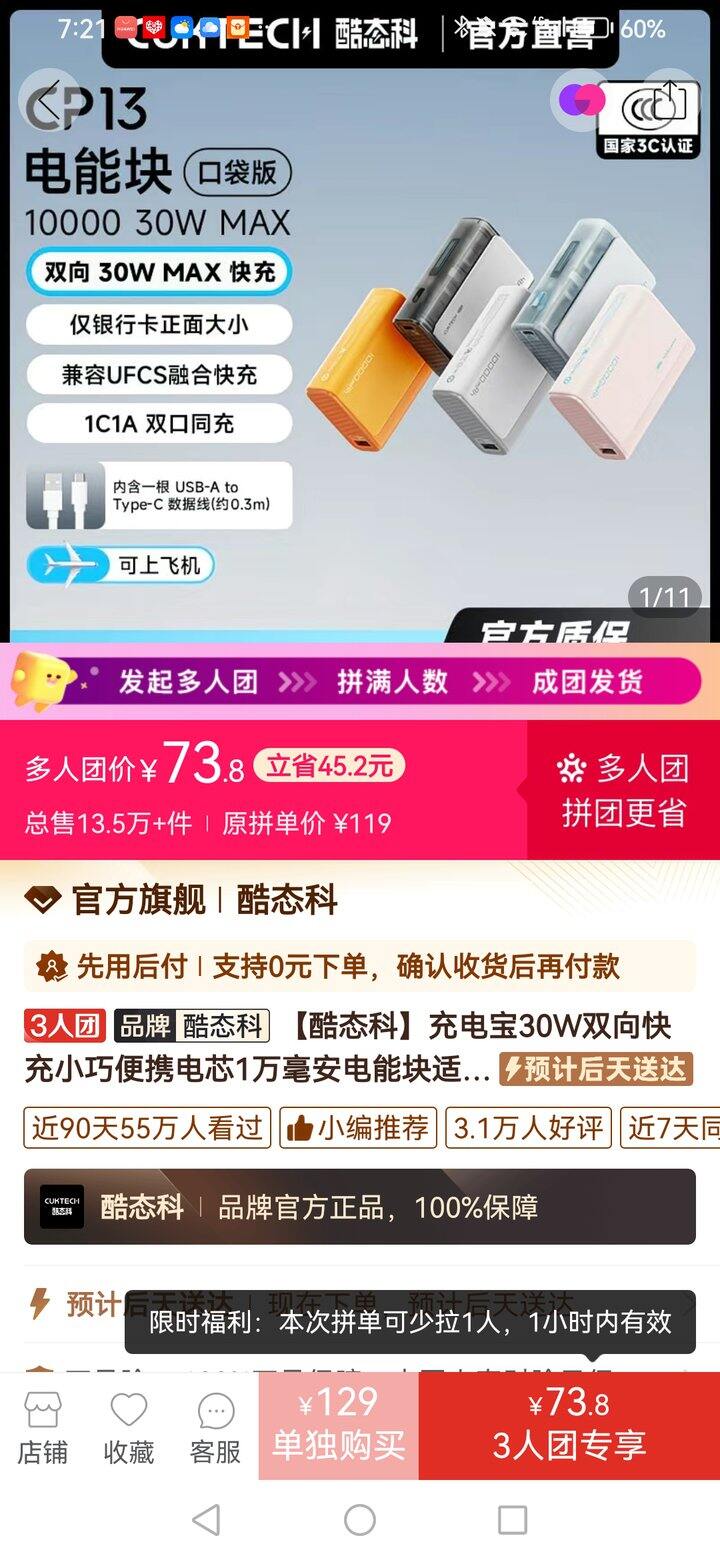
Task: Open the 发起多人团 group-buy steps banner
Action: coord(360,682)
